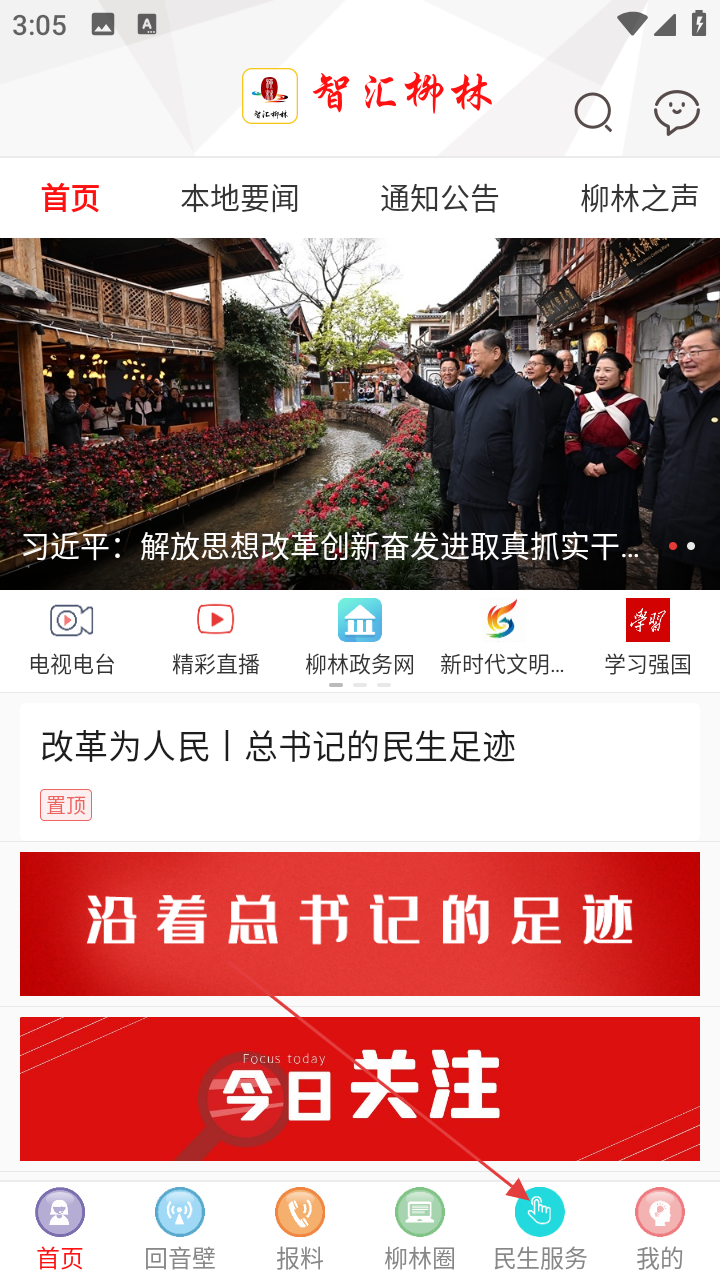Viewport: 720px width, 1280px height.
Task: Open the 习近平 headline banner article
Action: click(360, 414)
